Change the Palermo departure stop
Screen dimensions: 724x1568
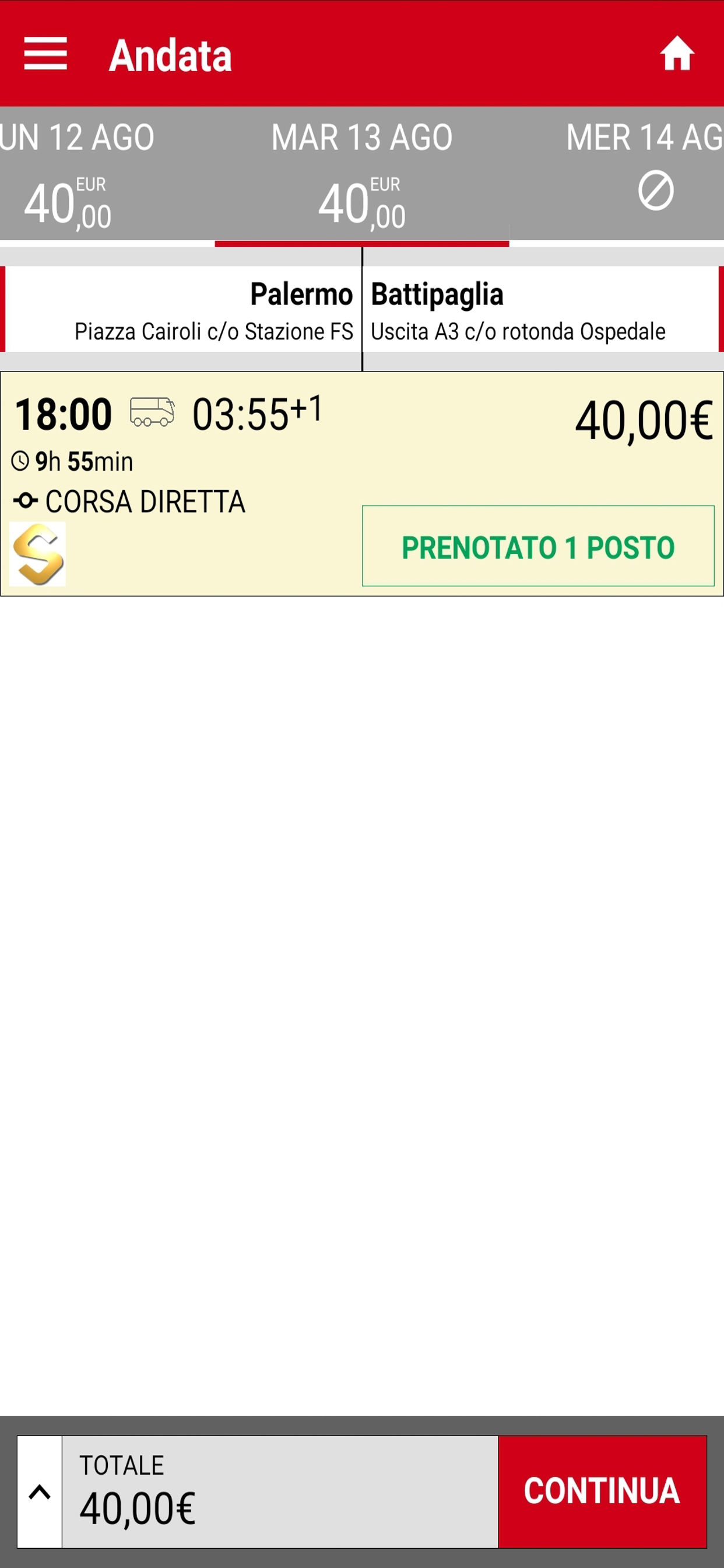[182, 310]
